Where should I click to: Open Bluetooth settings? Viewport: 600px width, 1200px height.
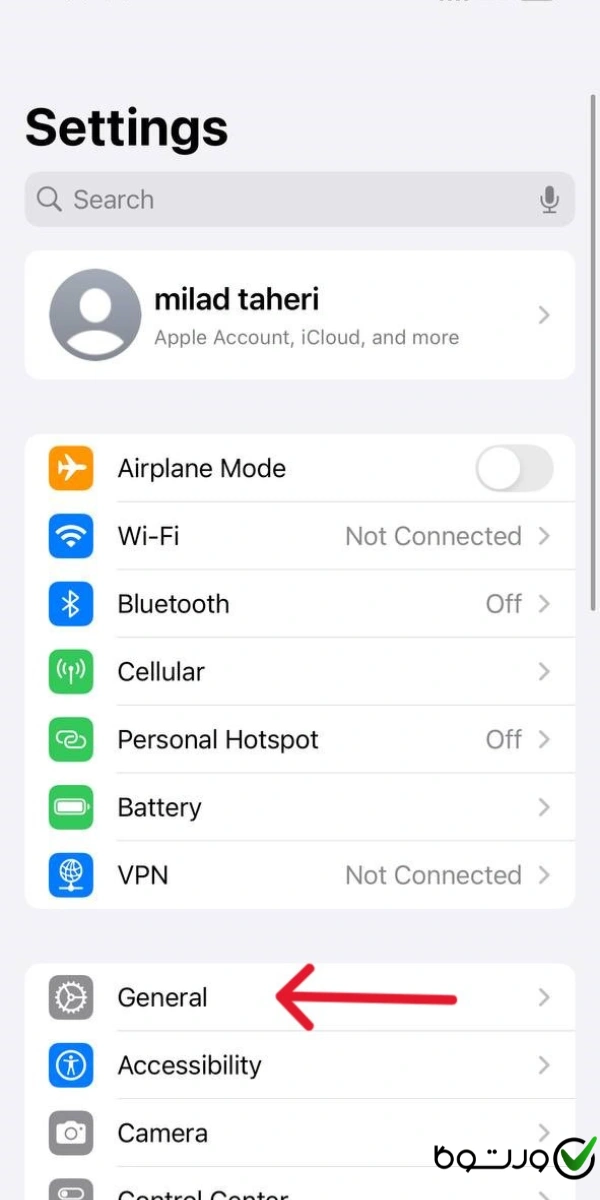pos(300,604)
